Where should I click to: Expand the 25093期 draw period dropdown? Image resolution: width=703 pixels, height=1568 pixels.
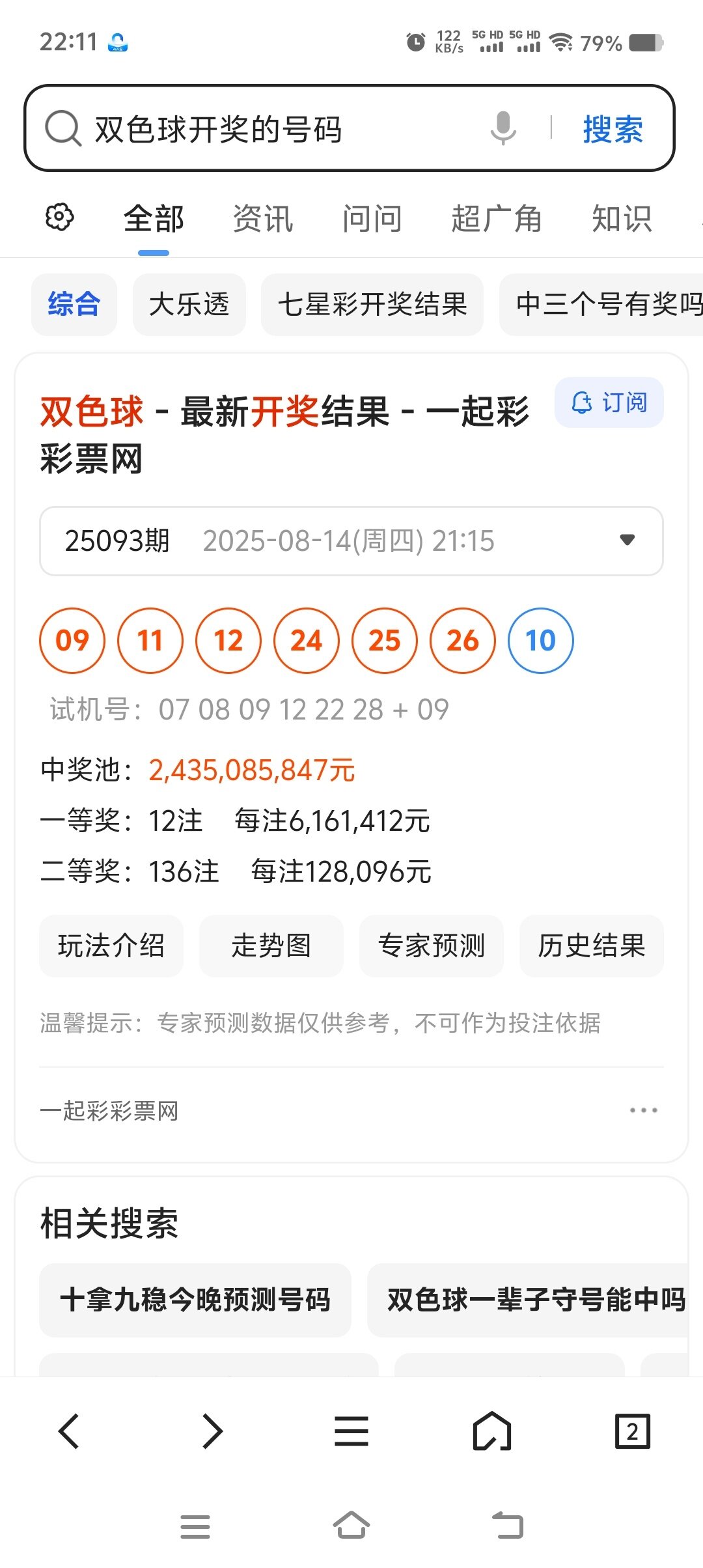pyautogui.click(x=351, y=540)
